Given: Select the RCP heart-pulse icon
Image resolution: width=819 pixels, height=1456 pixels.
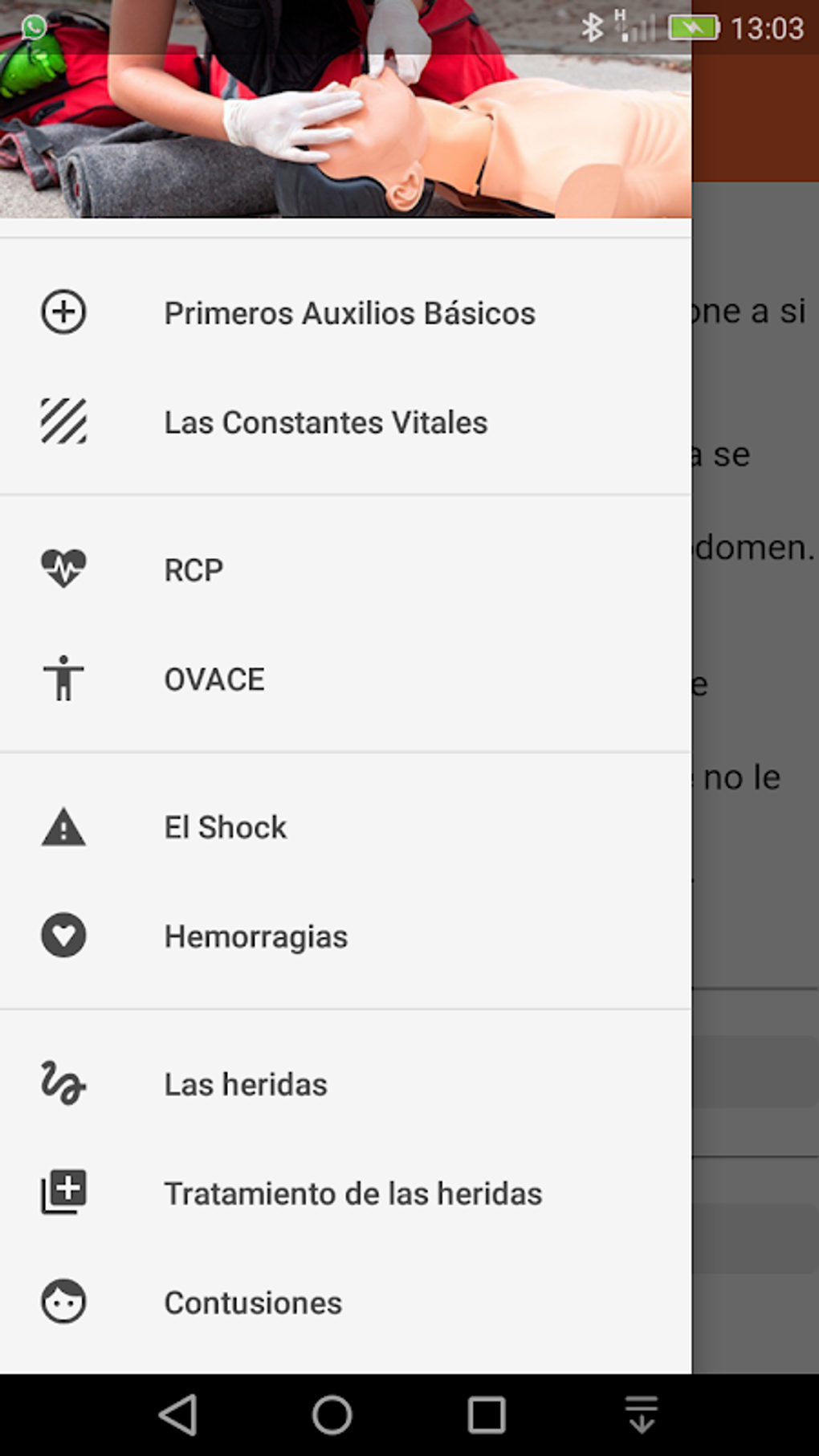Looking at the screenshot, I should pyautogui.click(x=63, y=569).
